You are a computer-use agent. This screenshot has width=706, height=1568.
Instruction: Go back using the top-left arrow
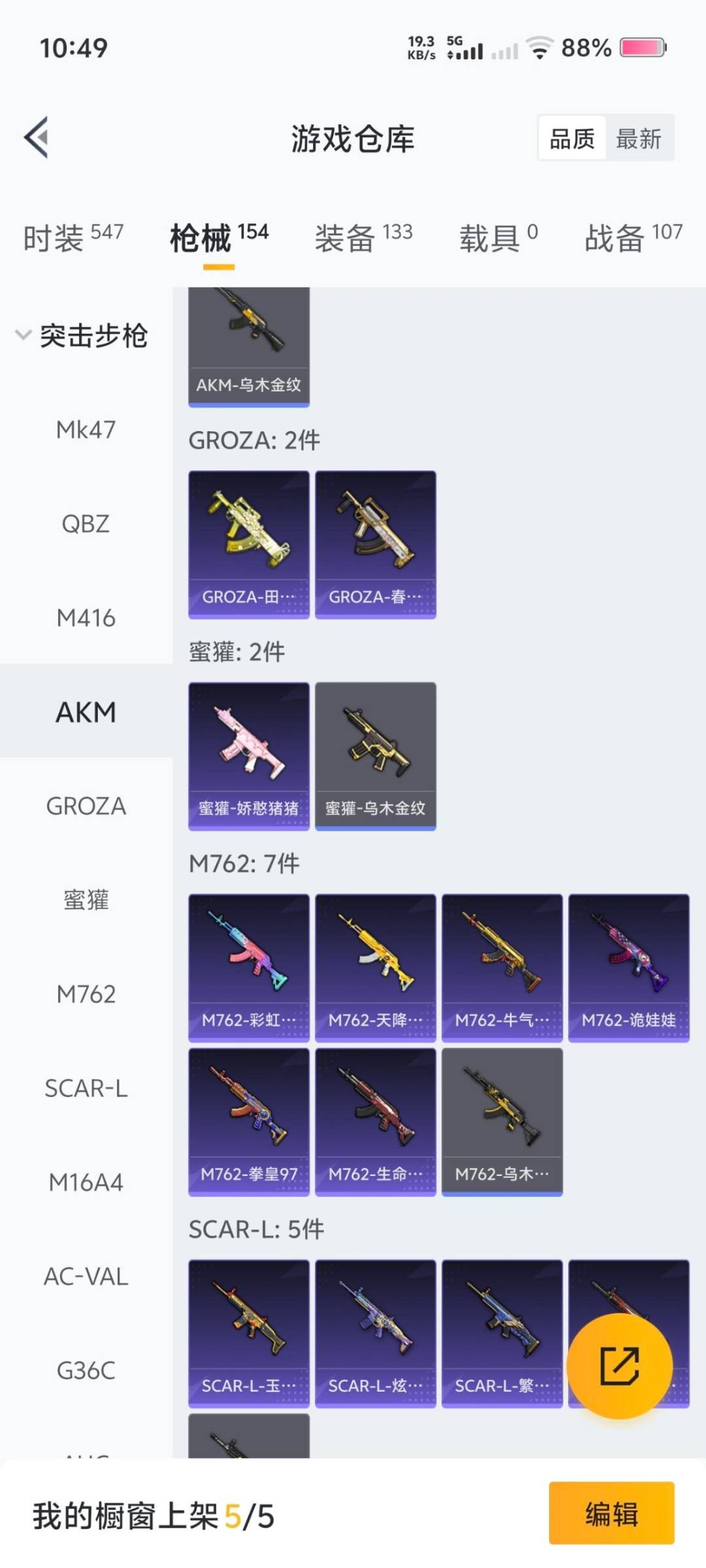(37, 137)
